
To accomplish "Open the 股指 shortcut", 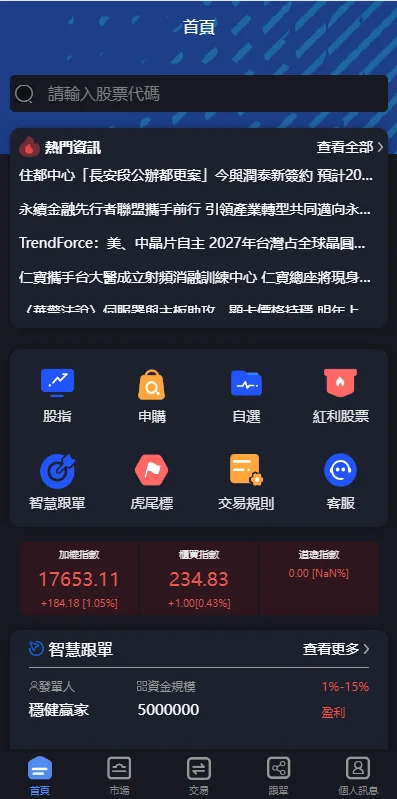I will (57, 396).
